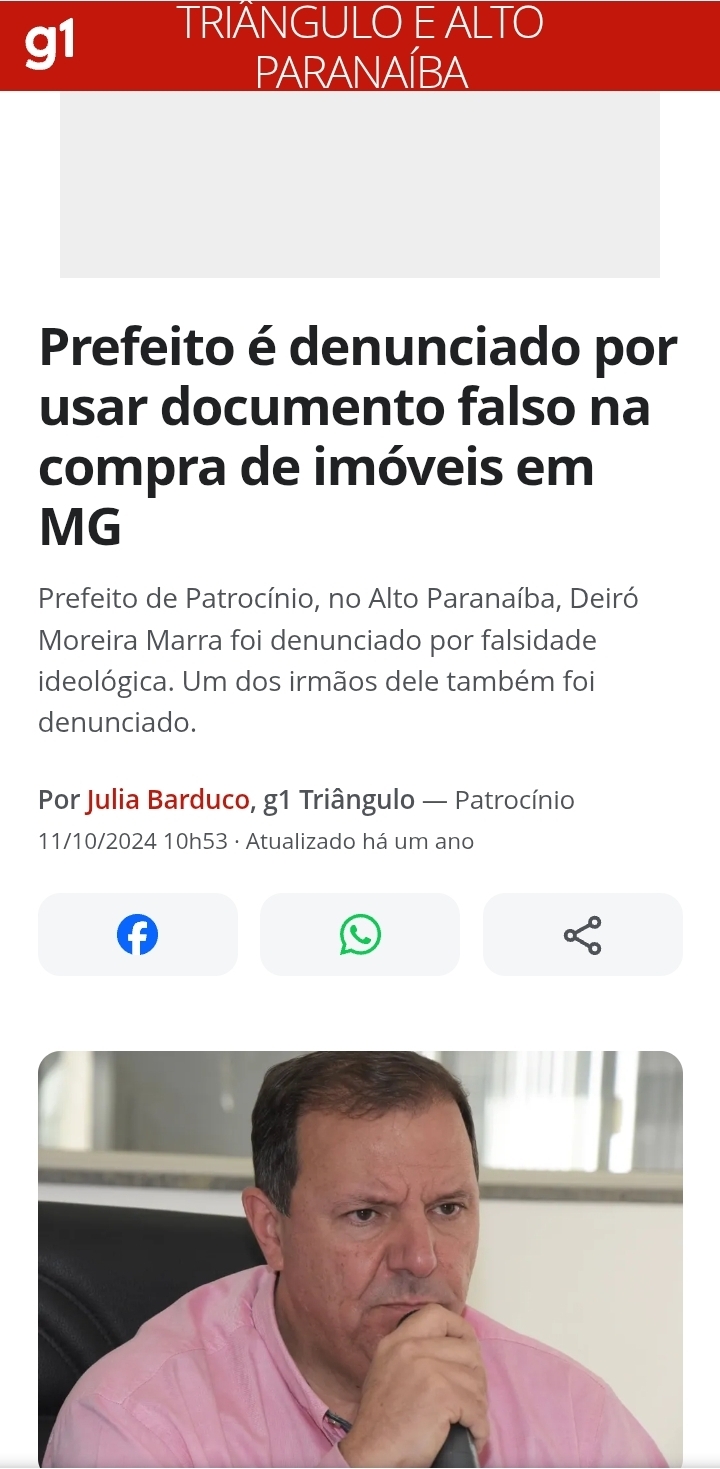Open the g1 home logo

pos(49,46)
